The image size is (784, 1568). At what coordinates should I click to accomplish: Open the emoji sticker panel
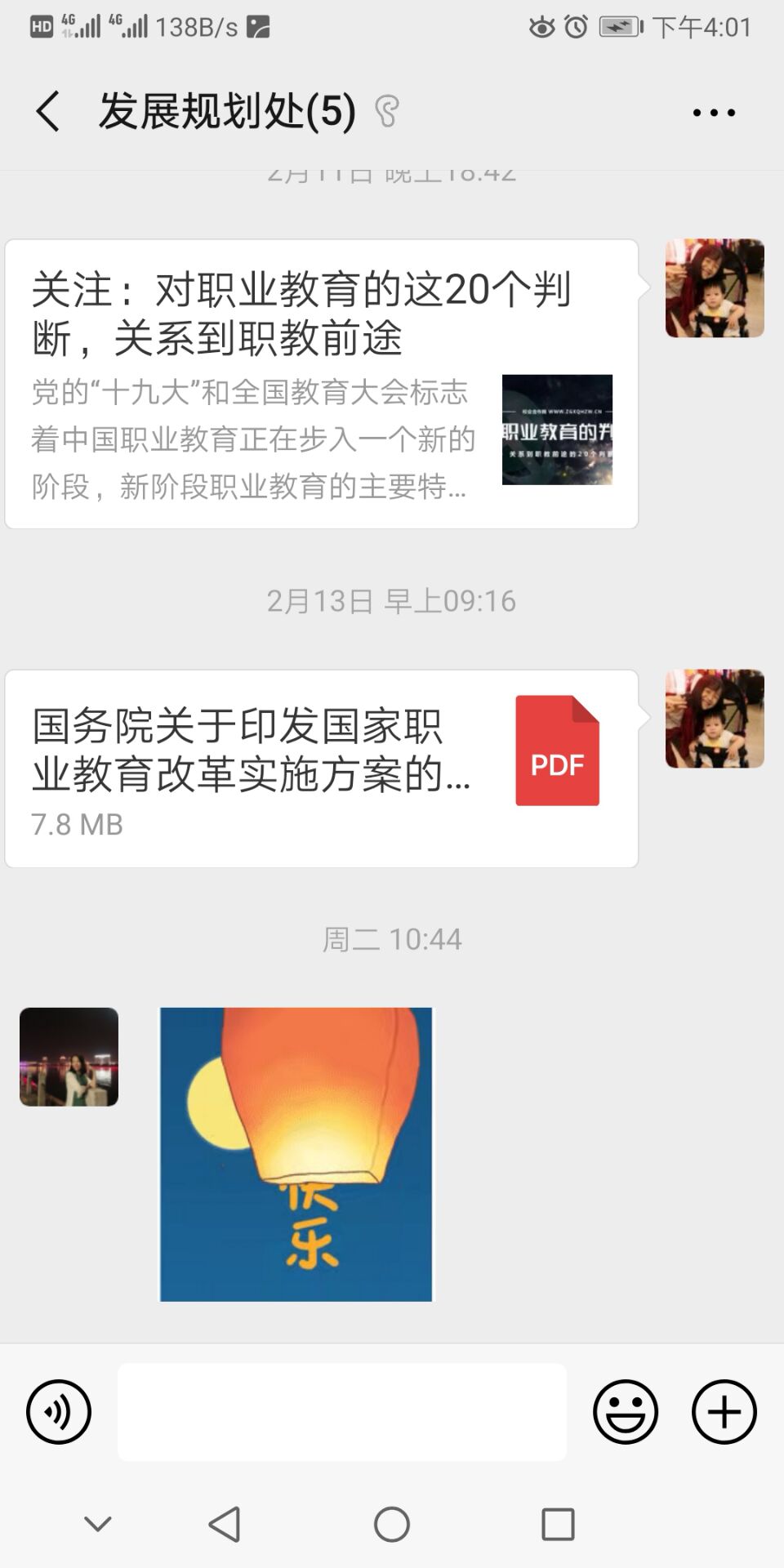point(626,1412)
